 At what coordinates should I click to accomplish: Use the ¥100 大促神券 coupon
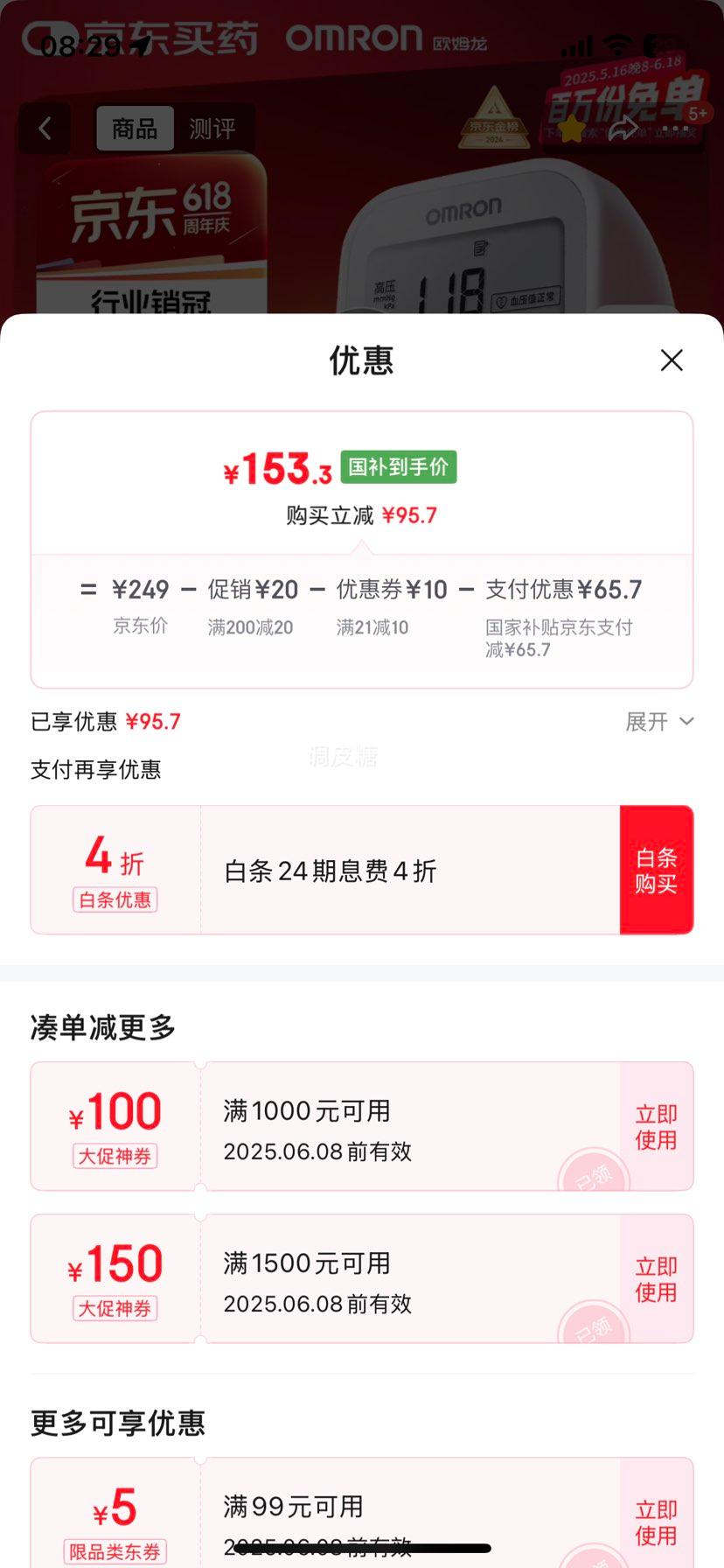(656, 1127)
